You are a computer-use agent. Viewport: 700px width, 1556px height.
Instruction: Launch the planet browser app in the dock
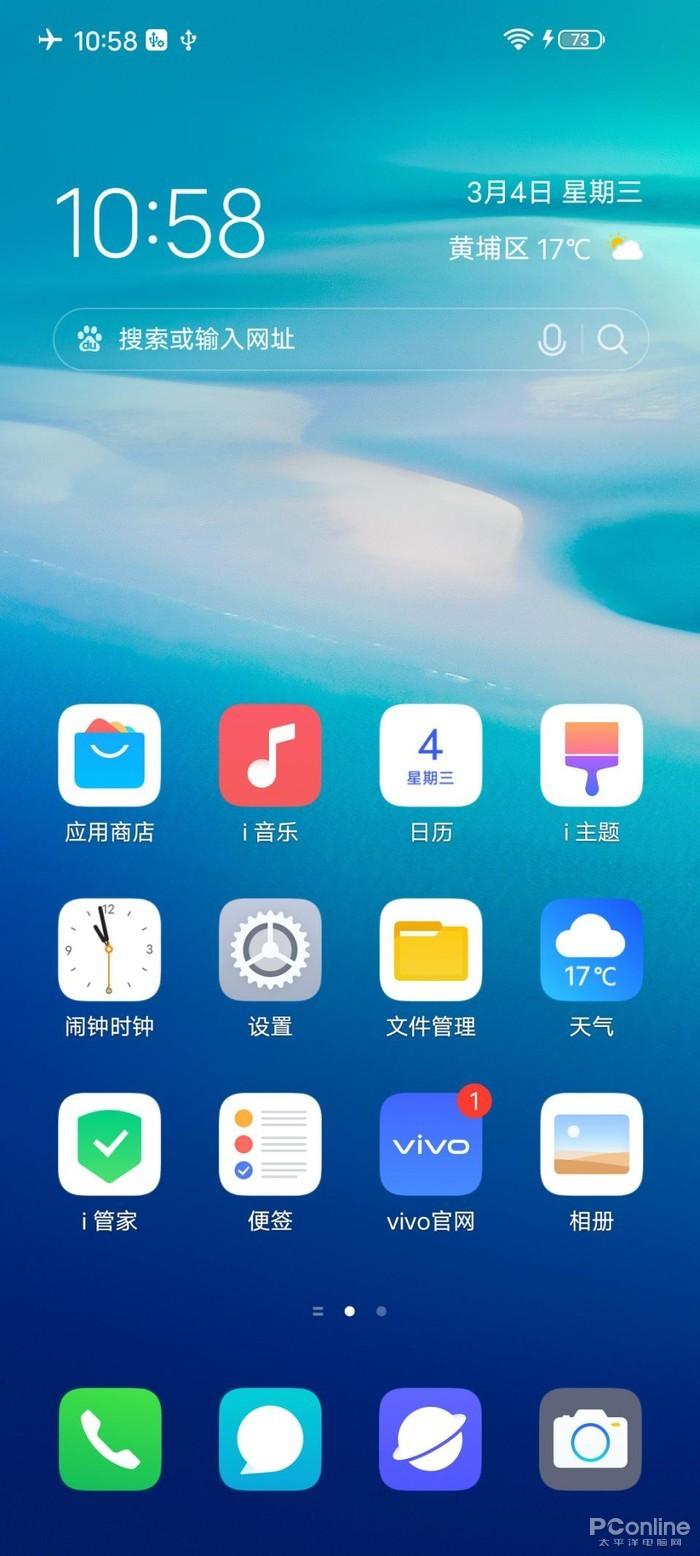[431, 1439]
